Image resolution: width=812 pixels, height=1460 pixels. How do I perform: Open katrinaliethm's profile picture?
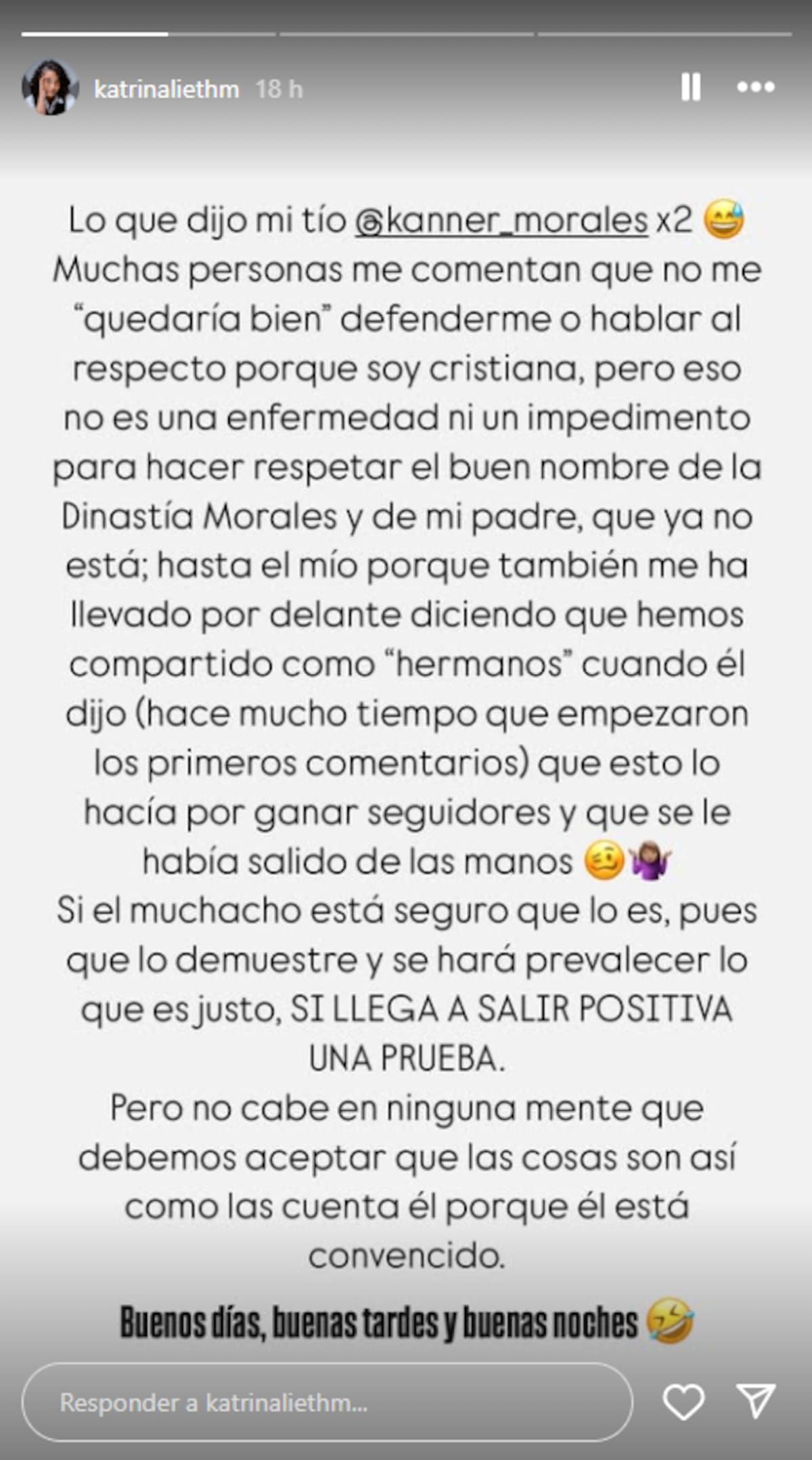50,87
